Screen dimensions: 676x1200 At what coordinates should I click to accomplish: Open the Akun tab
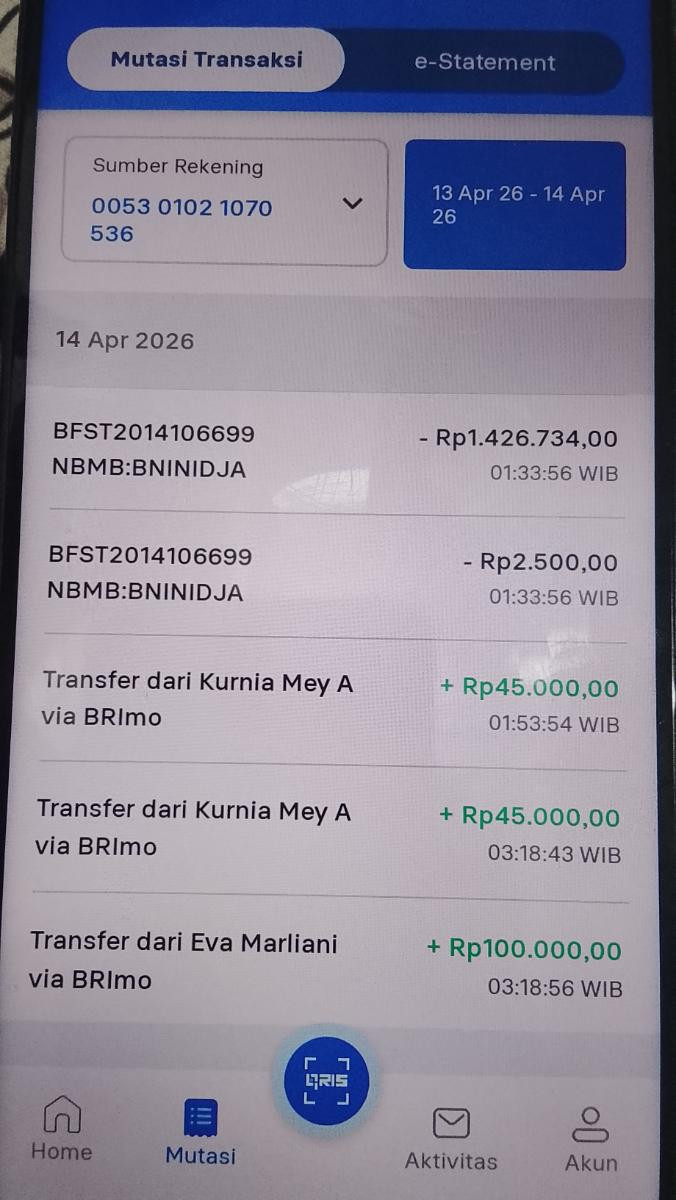591,1140
